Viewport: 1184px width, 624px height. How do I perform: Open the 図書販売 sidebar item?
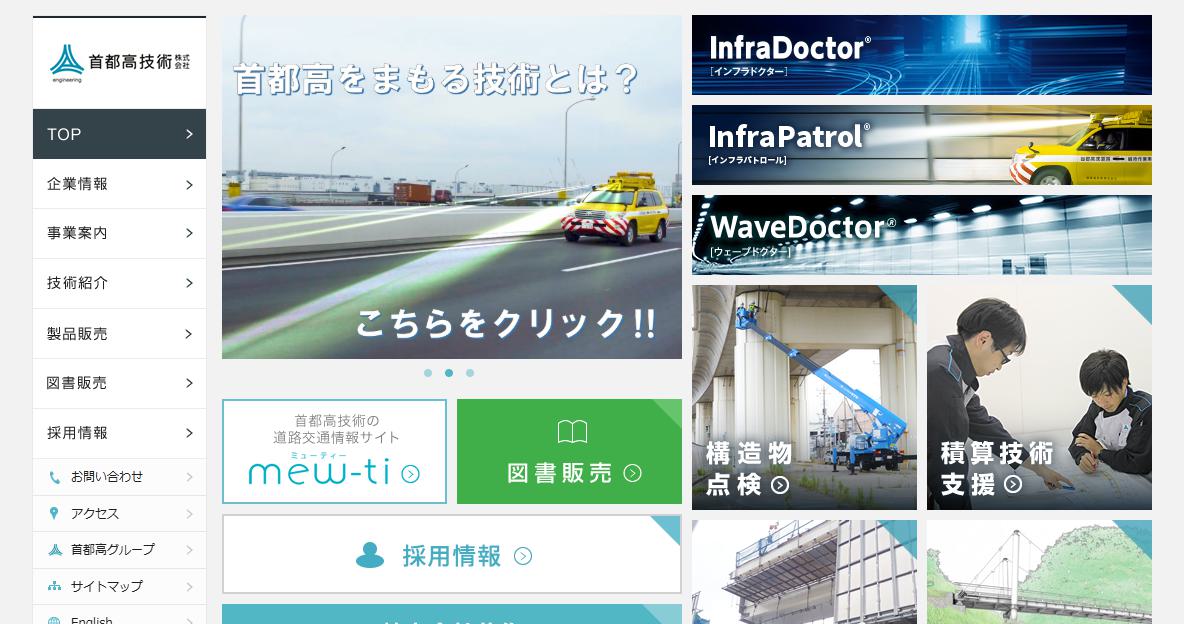click(119, 383)
